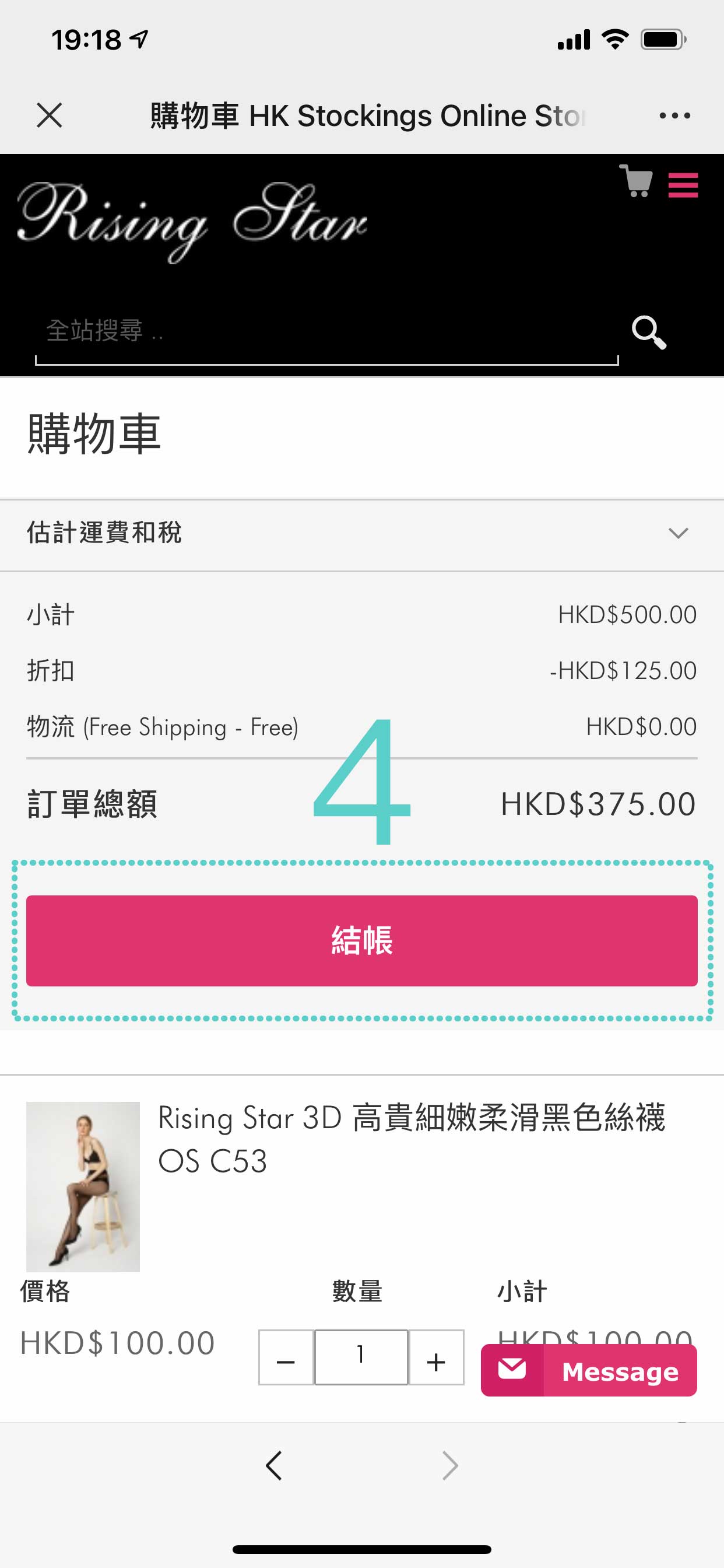Tap the site-wide search field
Viewport: 724px width, 1568px height.
[x=326, y=332]
